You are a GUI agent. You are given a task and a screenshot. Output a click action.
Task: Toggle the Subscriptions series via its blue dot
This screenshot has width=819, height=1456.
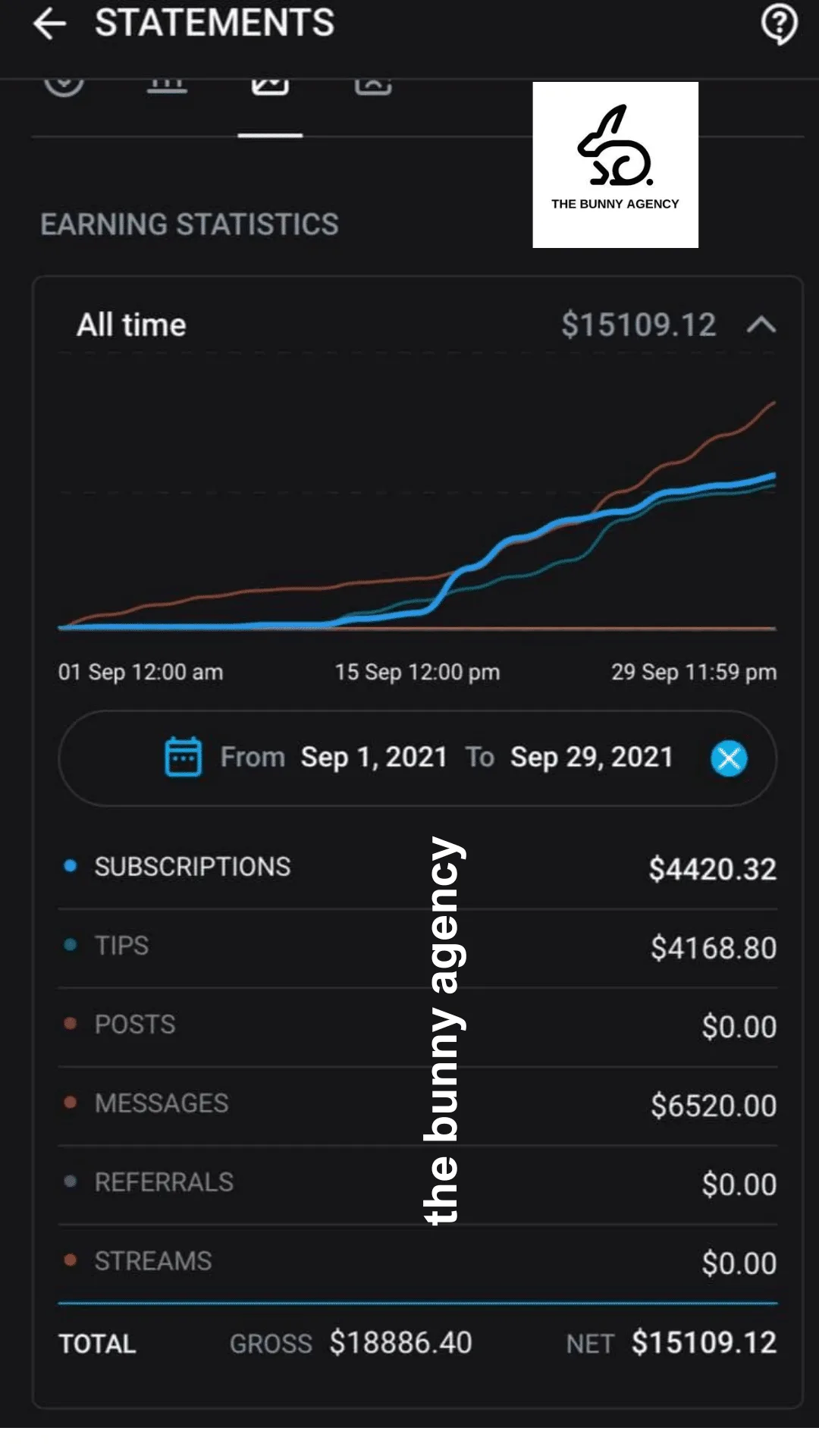[x=70, y=864]
